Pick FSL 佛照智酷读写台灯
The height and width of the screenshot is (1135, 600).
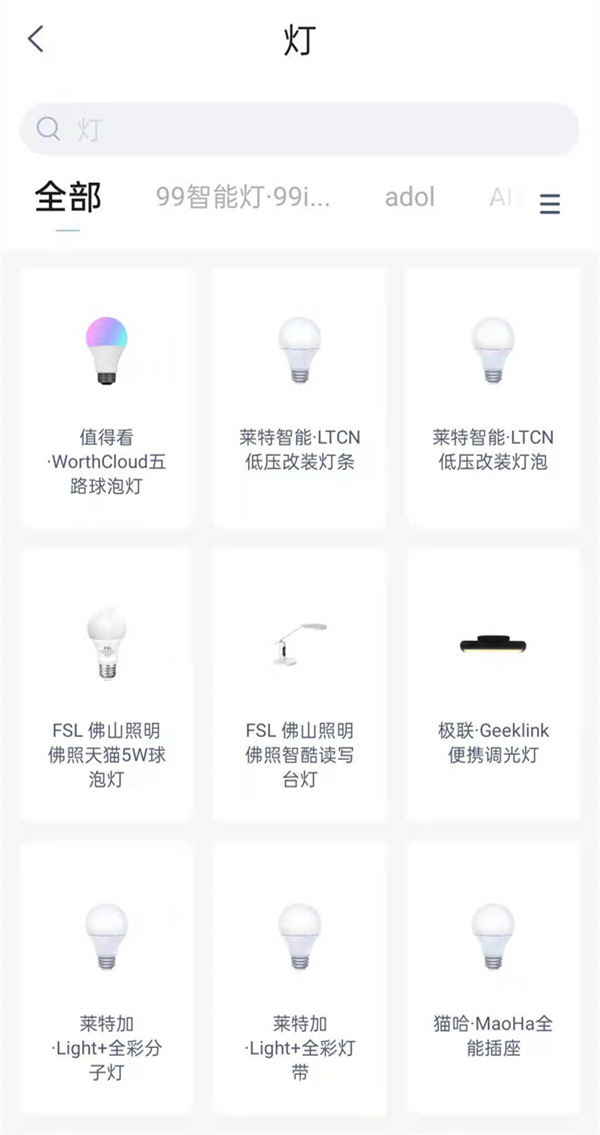pos(299,684)
